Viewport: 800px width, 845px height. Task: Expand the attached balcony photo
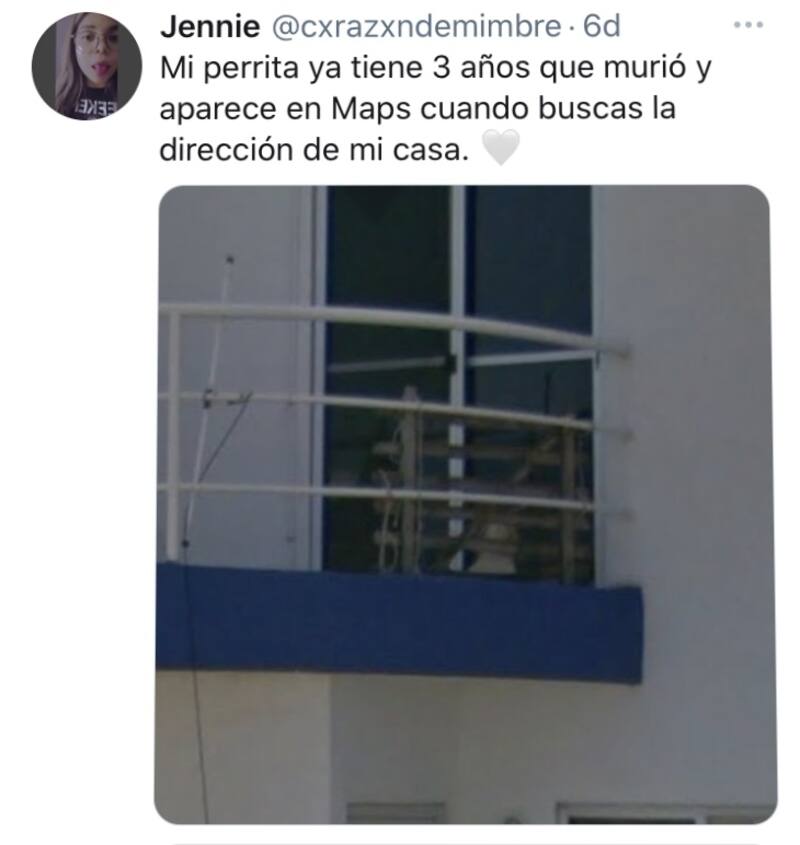(x=465, y=504)
